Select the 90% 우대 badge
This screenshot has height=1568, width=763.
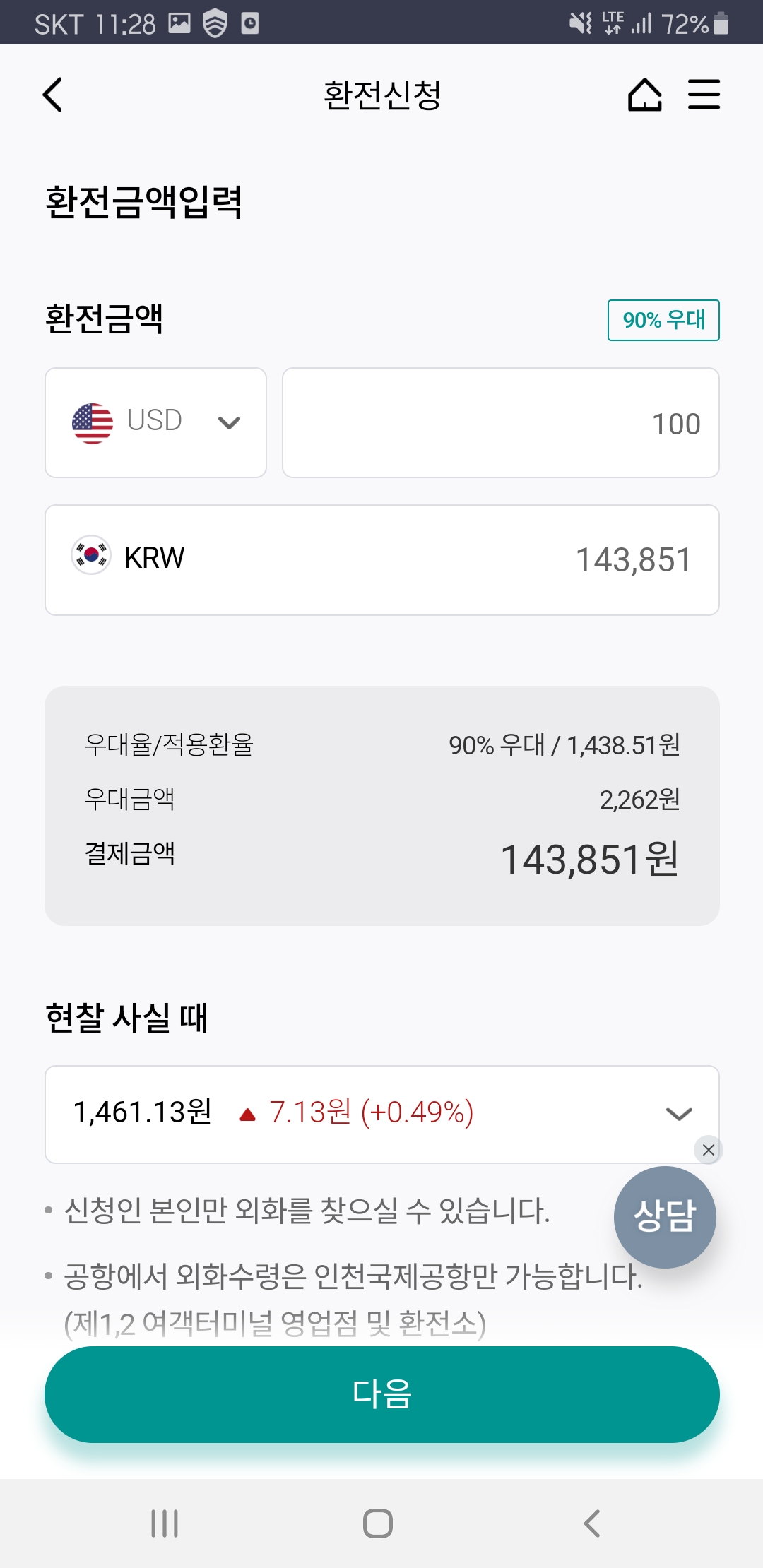[663, 319]
